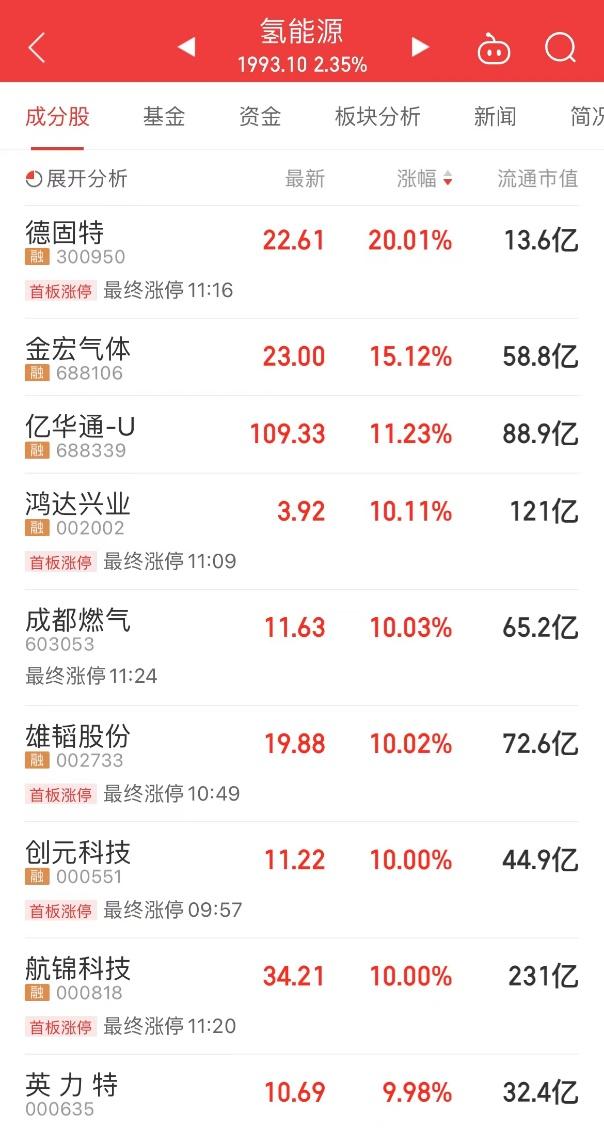604x1128 pixels.
Task: Sort stocks by 最新 price
Action: (305, 179)
